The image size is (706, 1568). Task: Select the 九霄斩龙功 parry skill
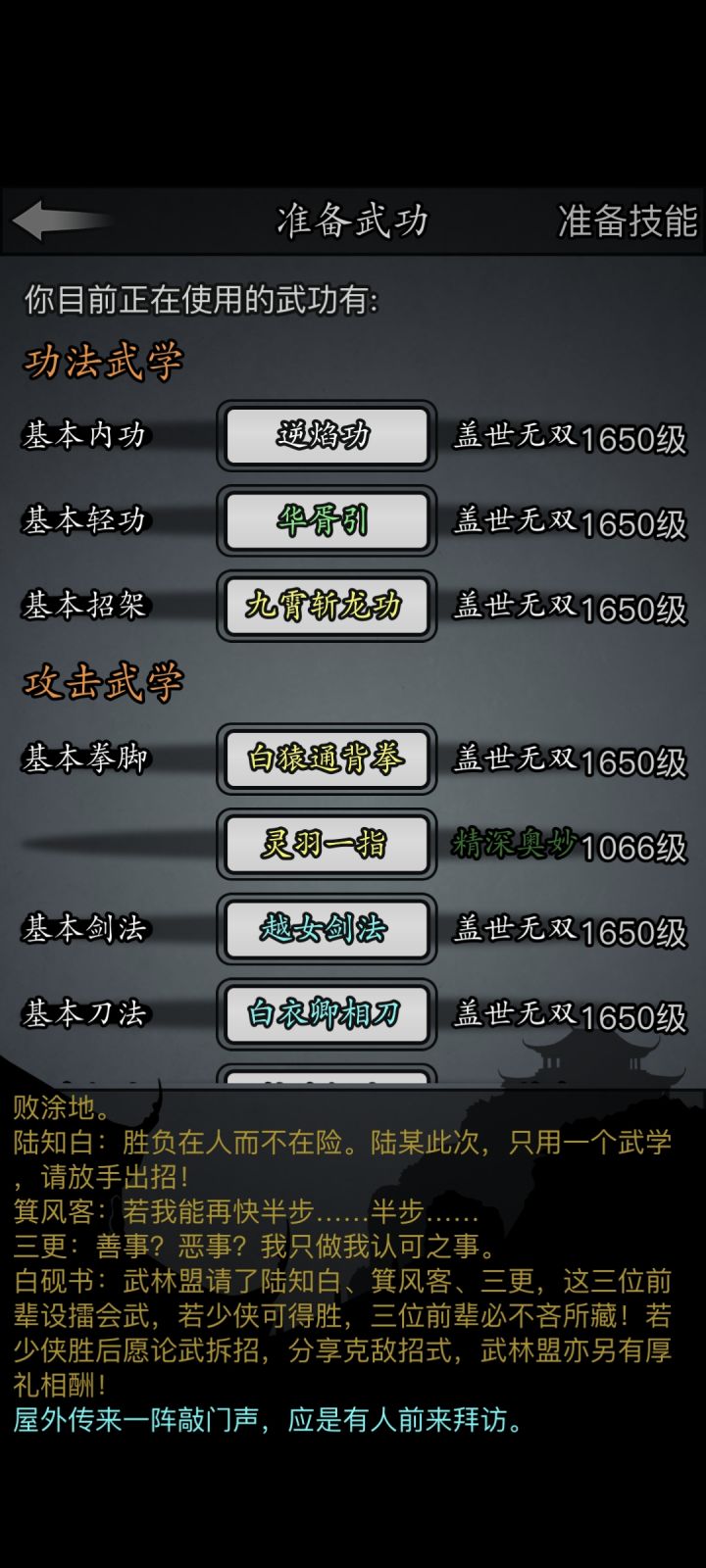point(326,607)
